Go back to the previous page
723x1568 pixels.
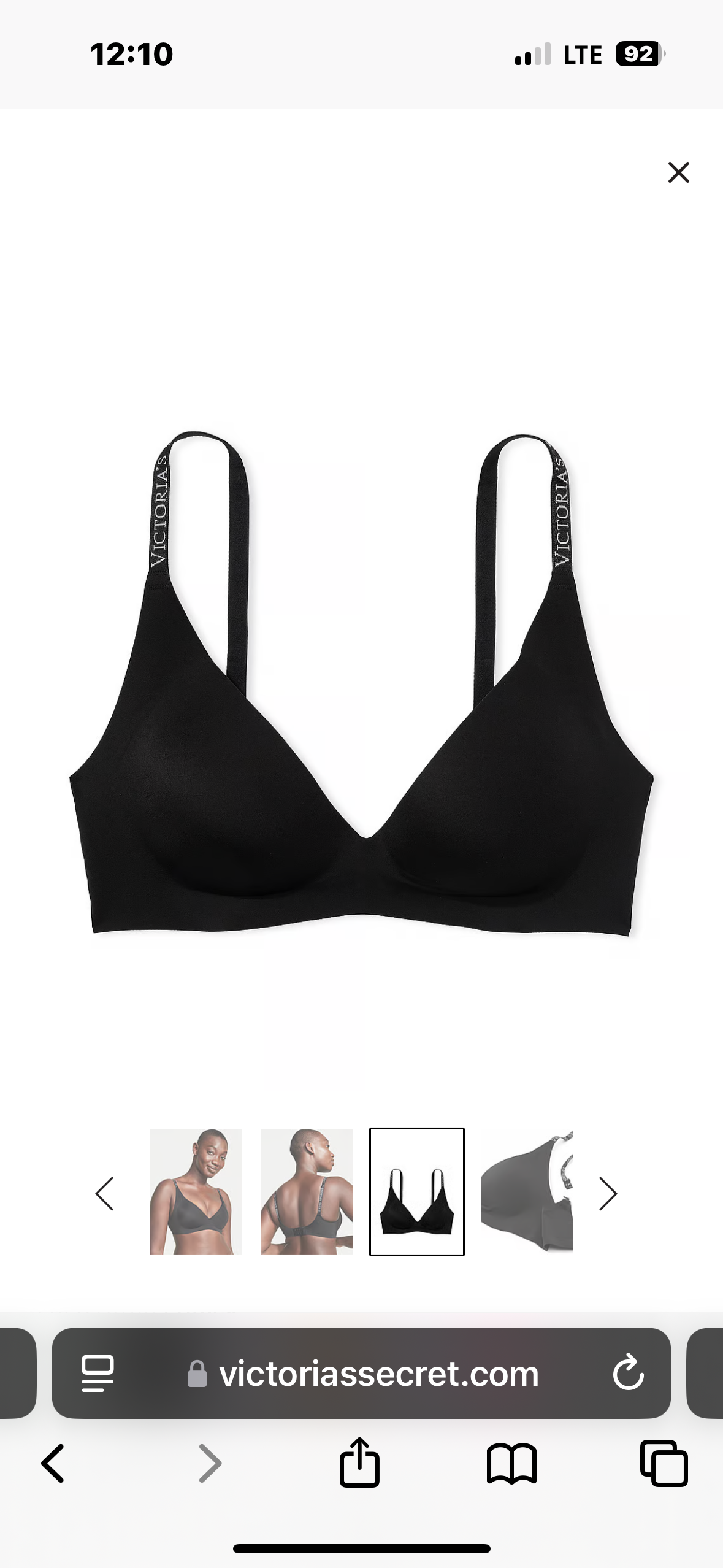(x=53, y=1463)
